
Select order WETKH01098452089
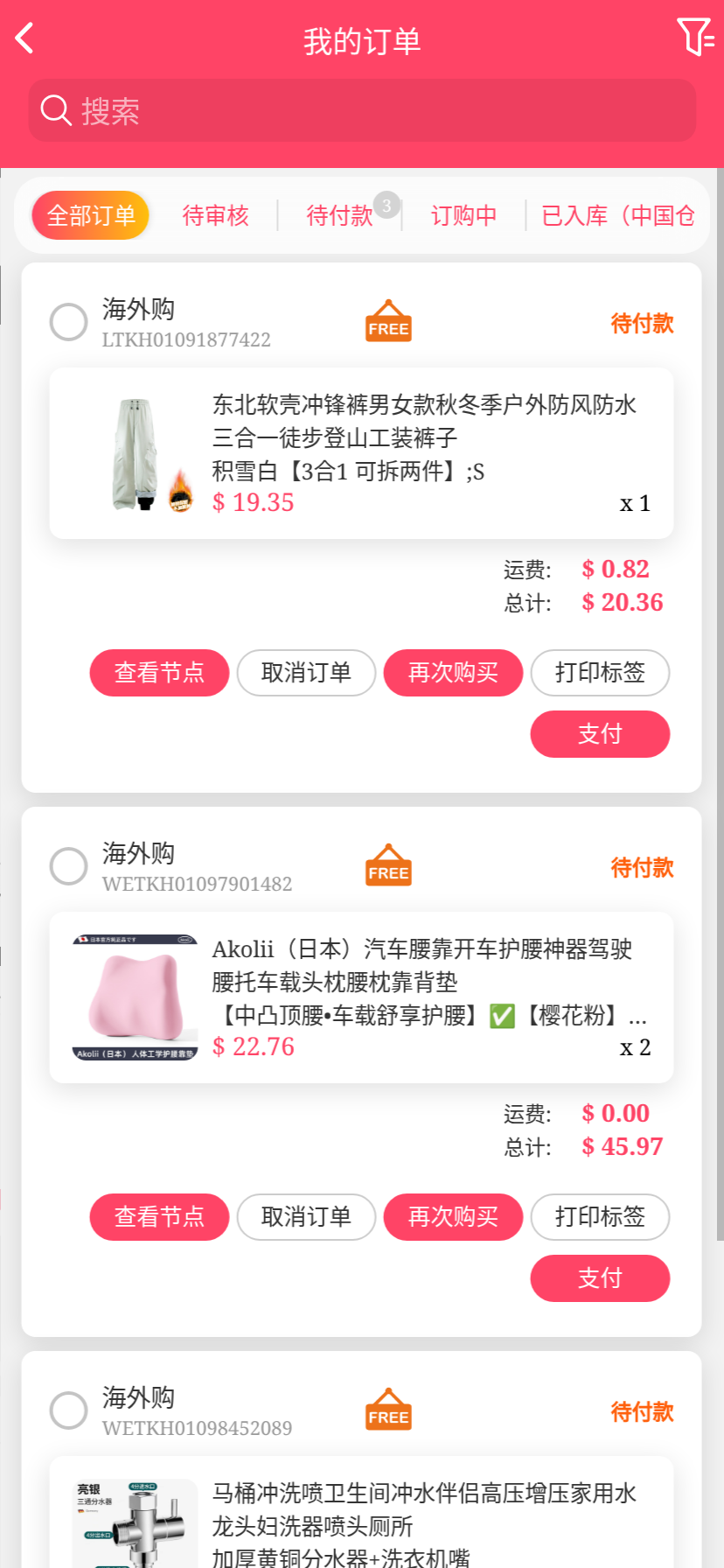(x=68, y=1410)
